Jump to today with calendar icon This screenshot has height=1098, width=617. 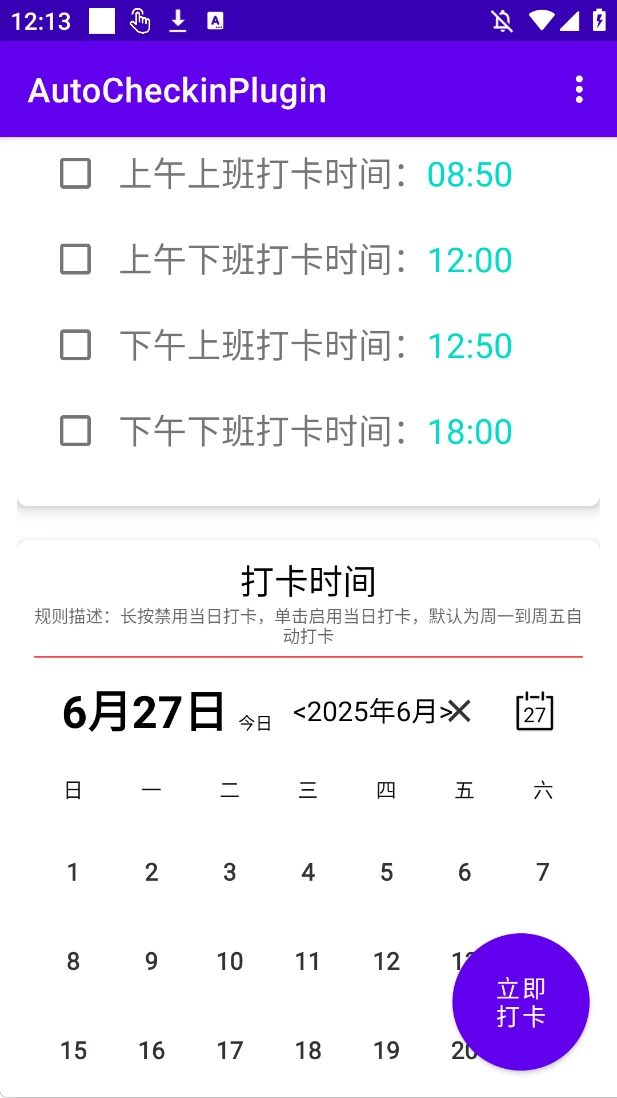point(534,711)
